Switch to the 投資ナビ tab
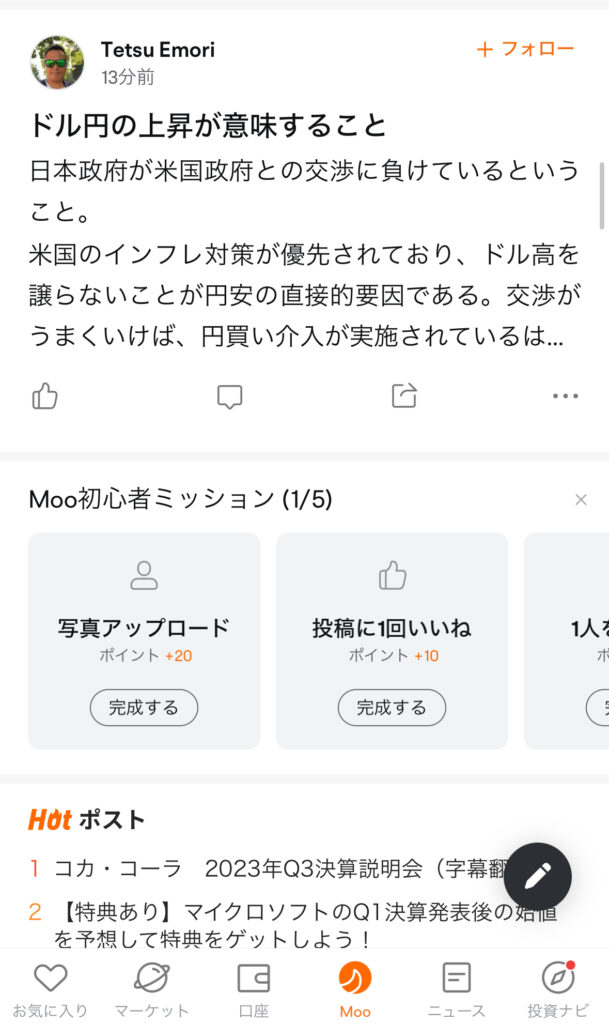This screenshot has height=1024, width=609. [x=557, y=988]
